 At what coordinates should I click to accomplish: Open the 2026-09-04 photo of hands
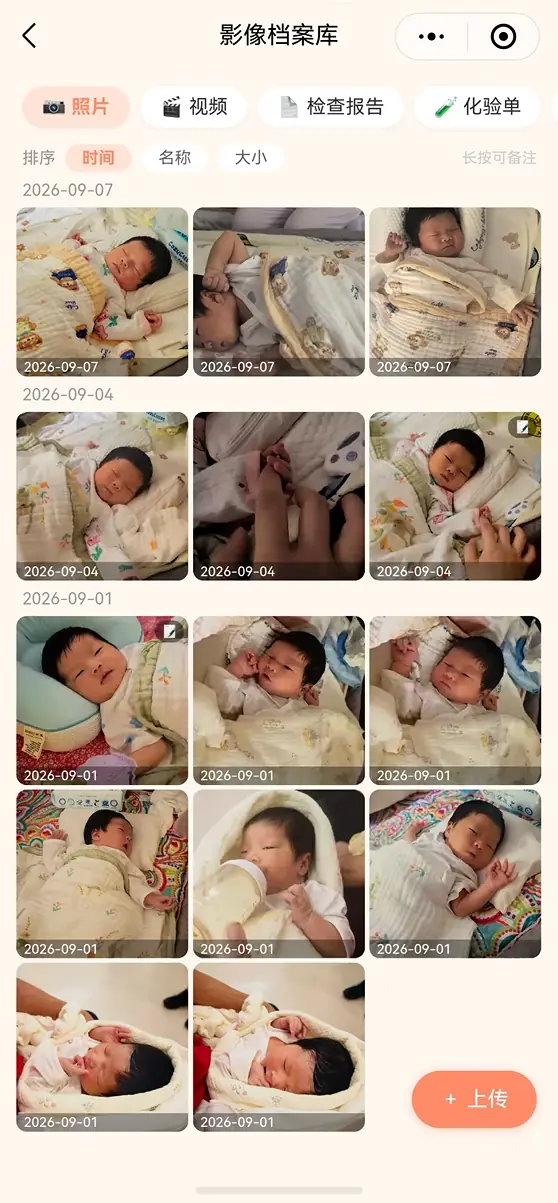point(279,496)
